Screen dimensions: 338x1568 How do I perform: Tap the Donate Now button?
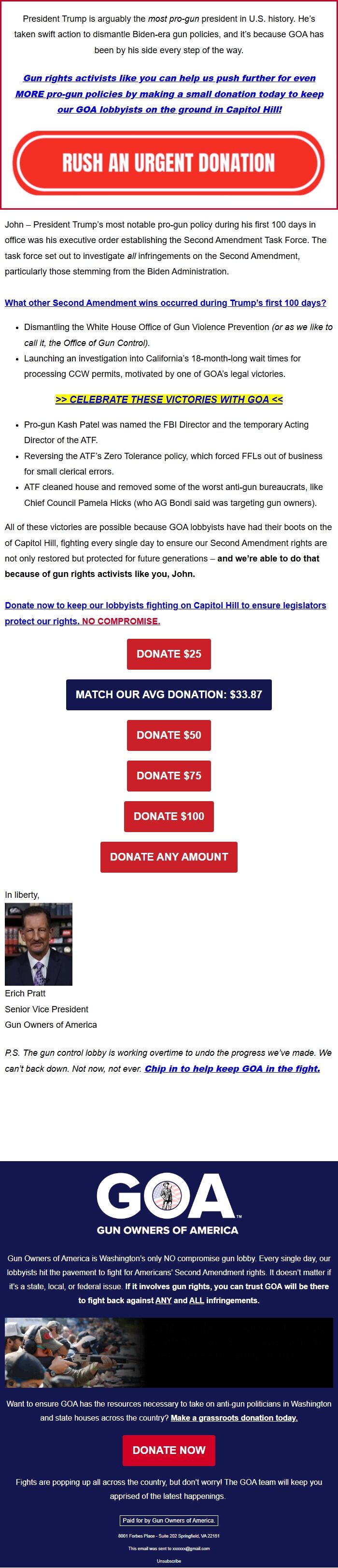169,1450
